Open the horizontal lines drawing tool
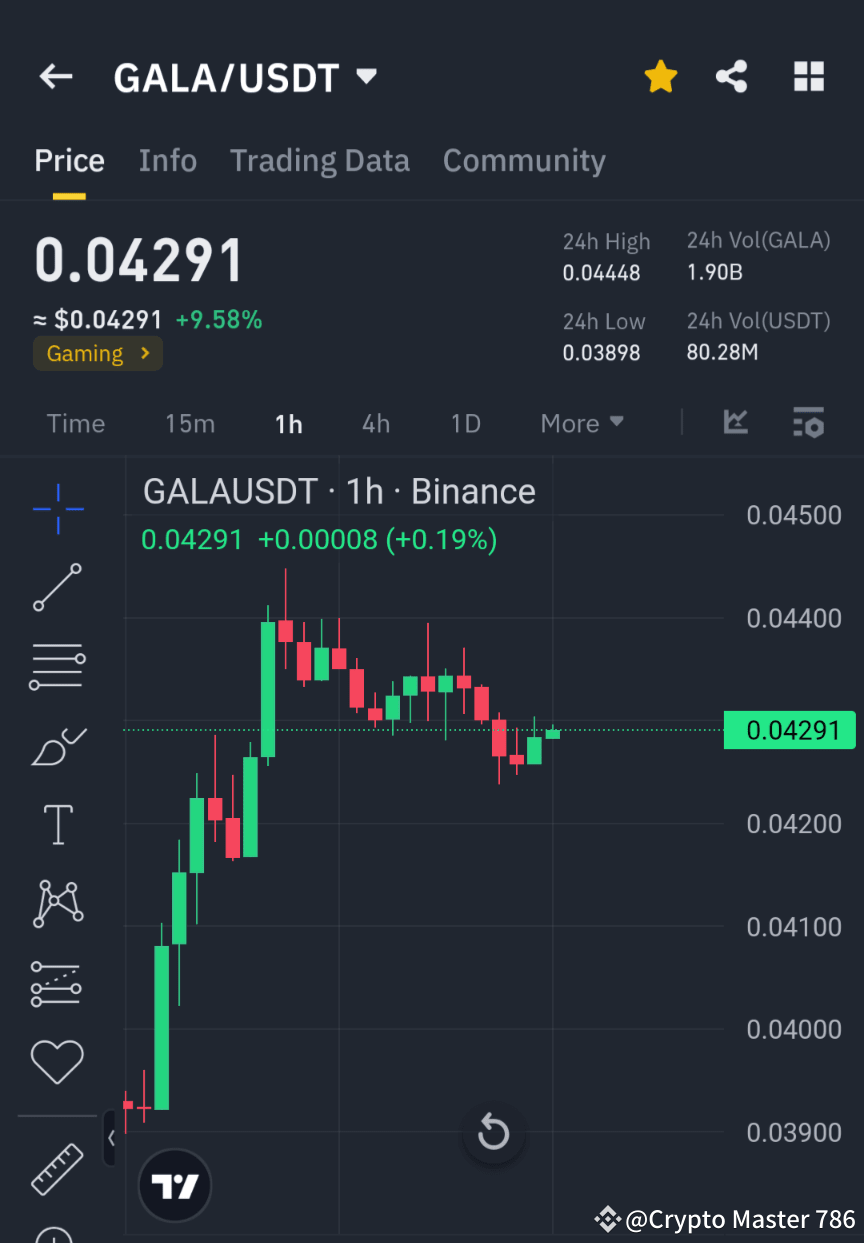Viewport: 864px width, 1243px height. pos(57,666)
